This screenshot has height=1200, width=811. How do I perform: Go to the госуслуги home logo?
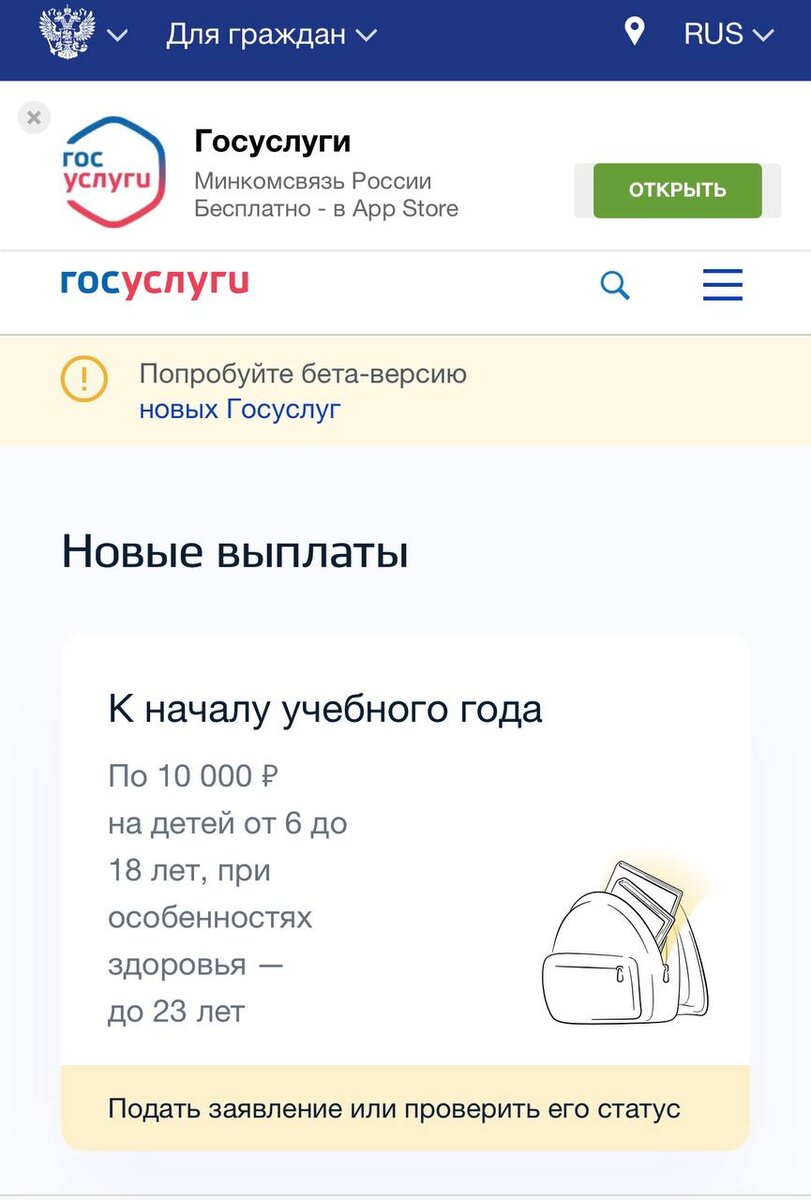tap(155, 284)
